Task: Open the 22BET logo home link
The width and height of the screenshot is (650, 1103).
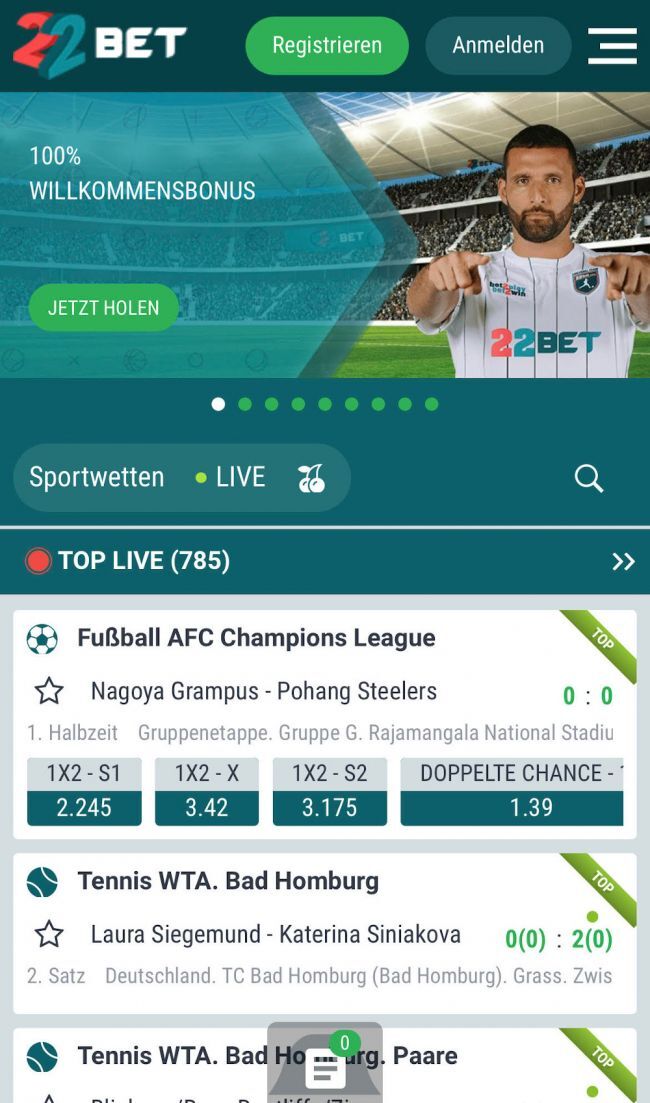Action: pos(100,44)
